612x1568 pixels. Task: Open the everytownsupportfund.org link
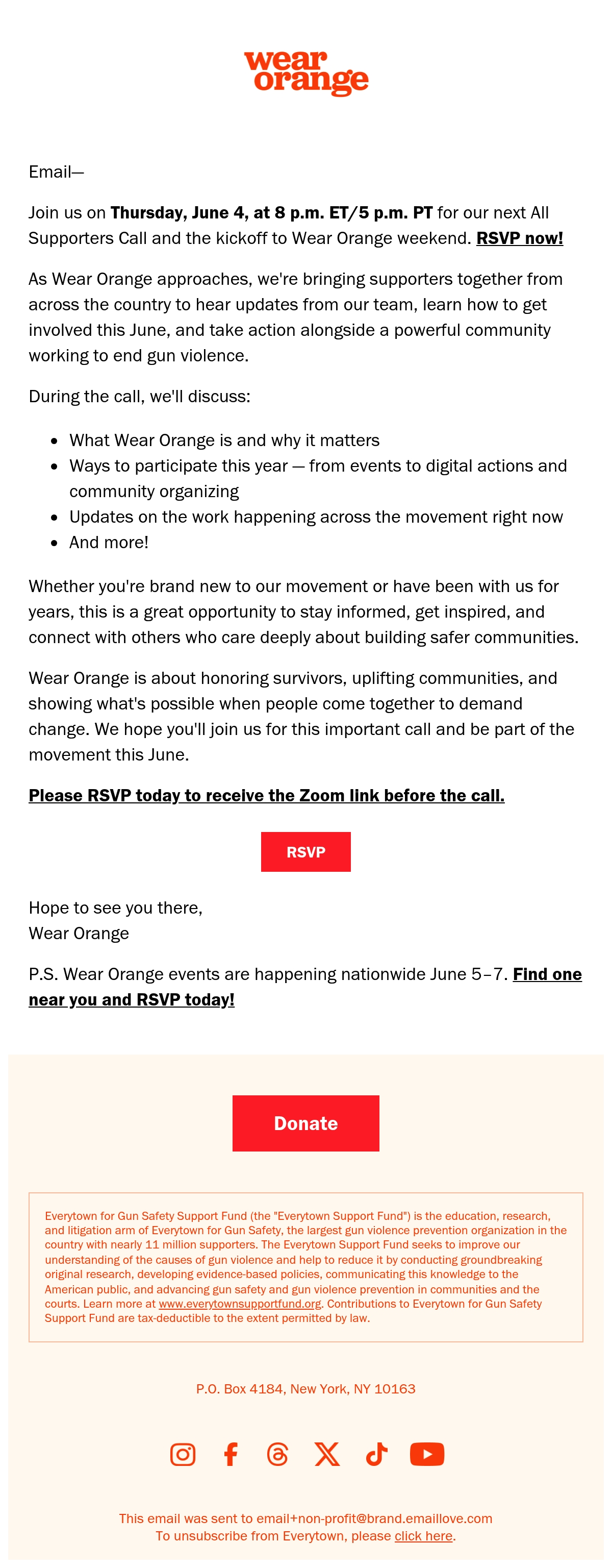pos(240,1304)
